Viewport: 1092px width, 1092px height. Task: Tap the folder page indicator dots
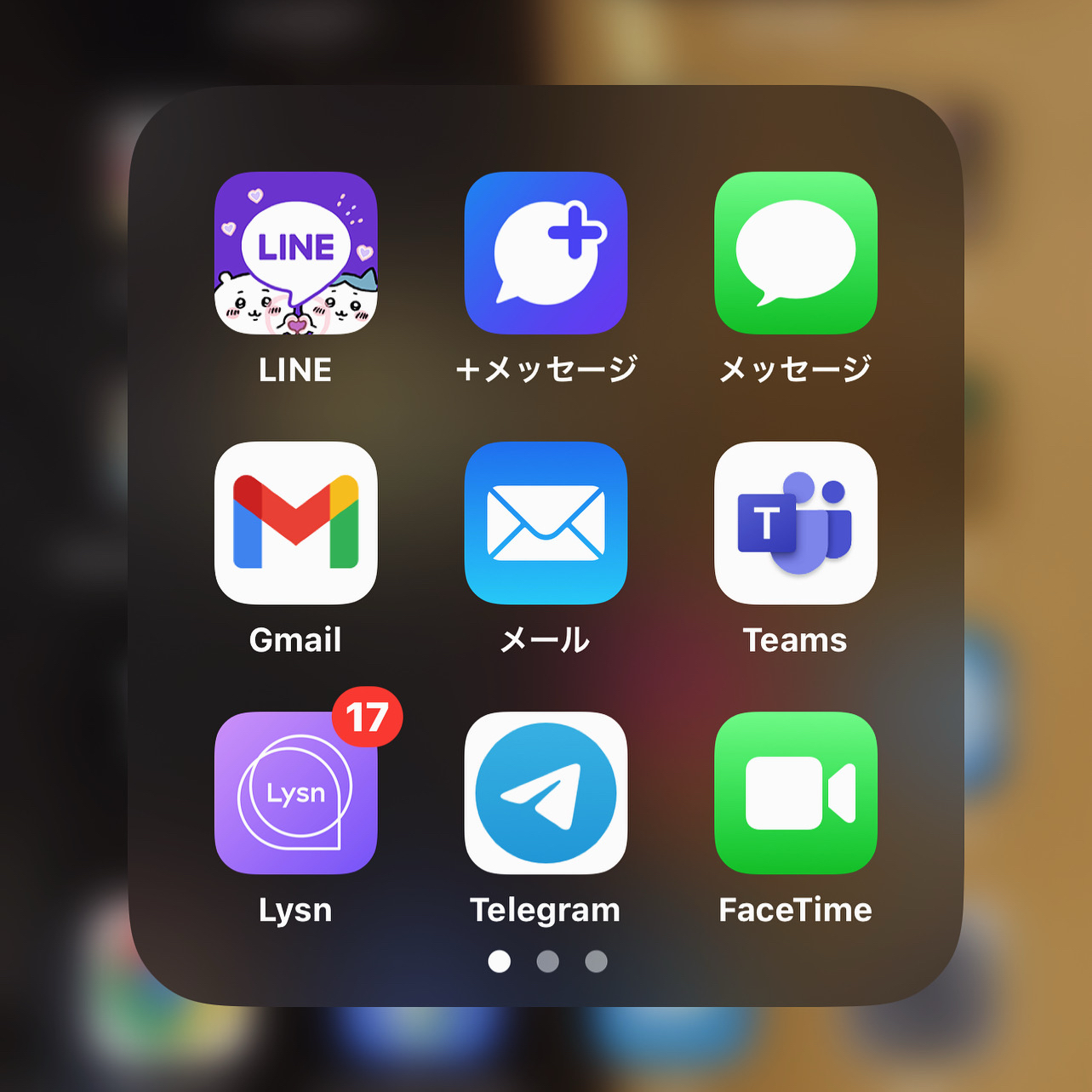(x=547, y=961)
